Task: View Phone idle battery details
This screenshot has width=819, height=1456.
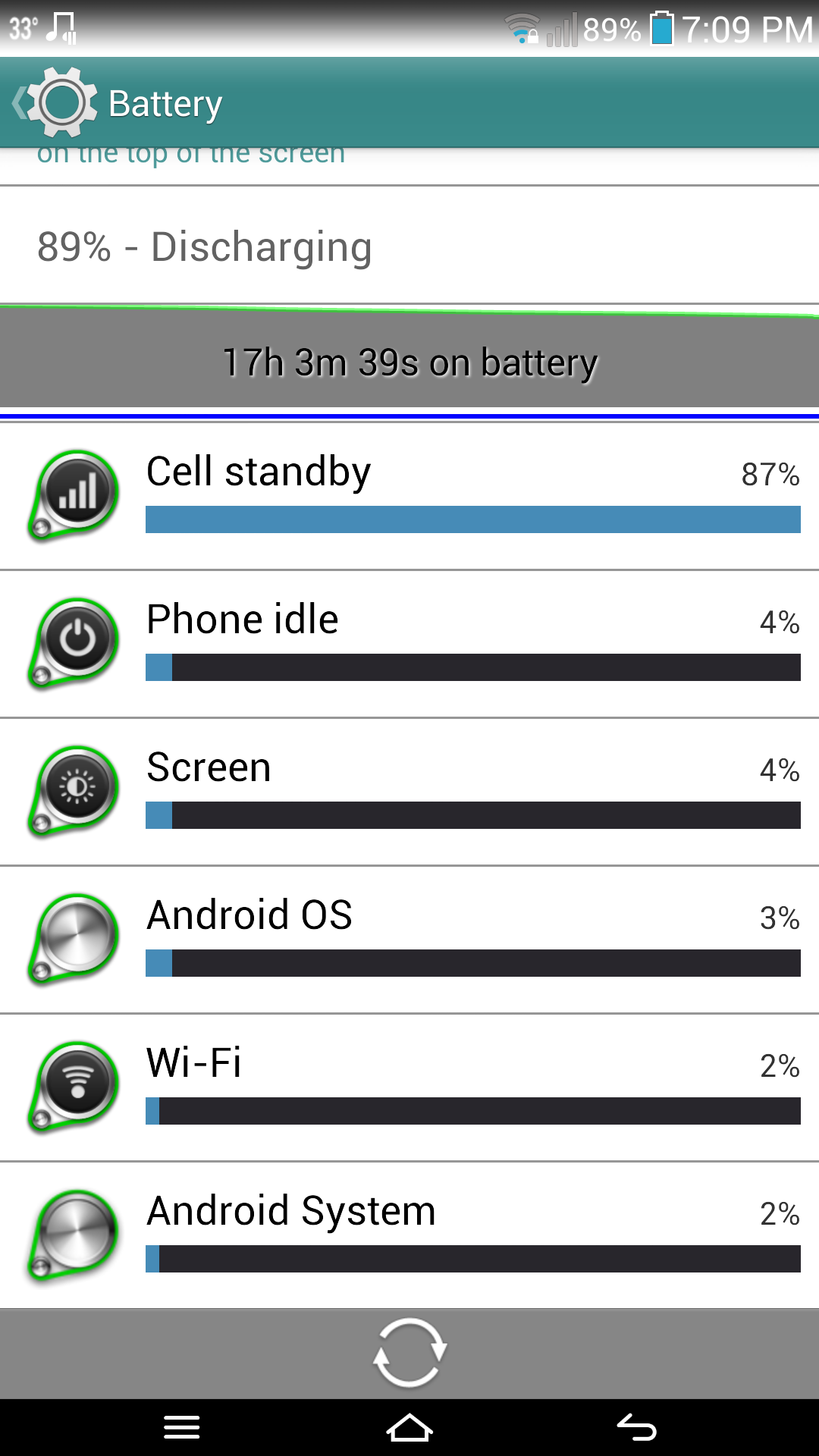Action: coord(409,644)
